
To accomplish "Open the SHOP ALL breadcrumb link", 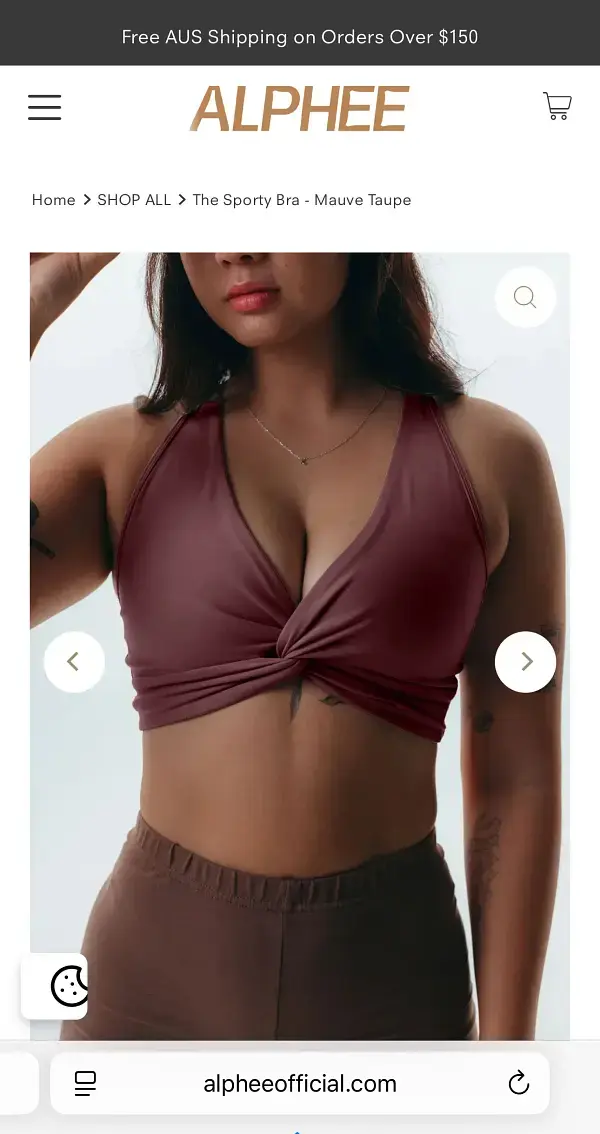I will (134, 200).
